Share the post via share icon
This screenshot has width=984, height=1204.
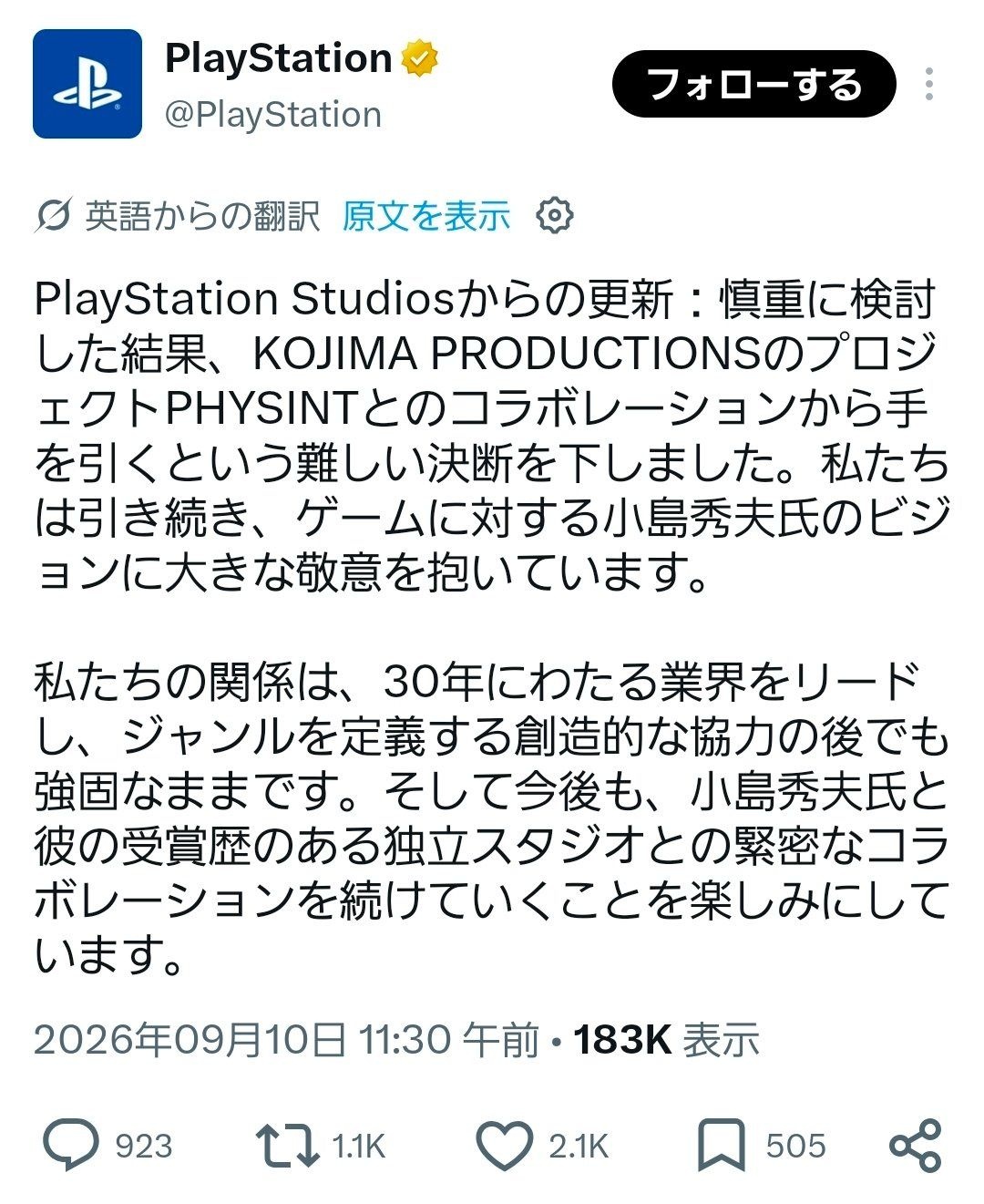915,1146
